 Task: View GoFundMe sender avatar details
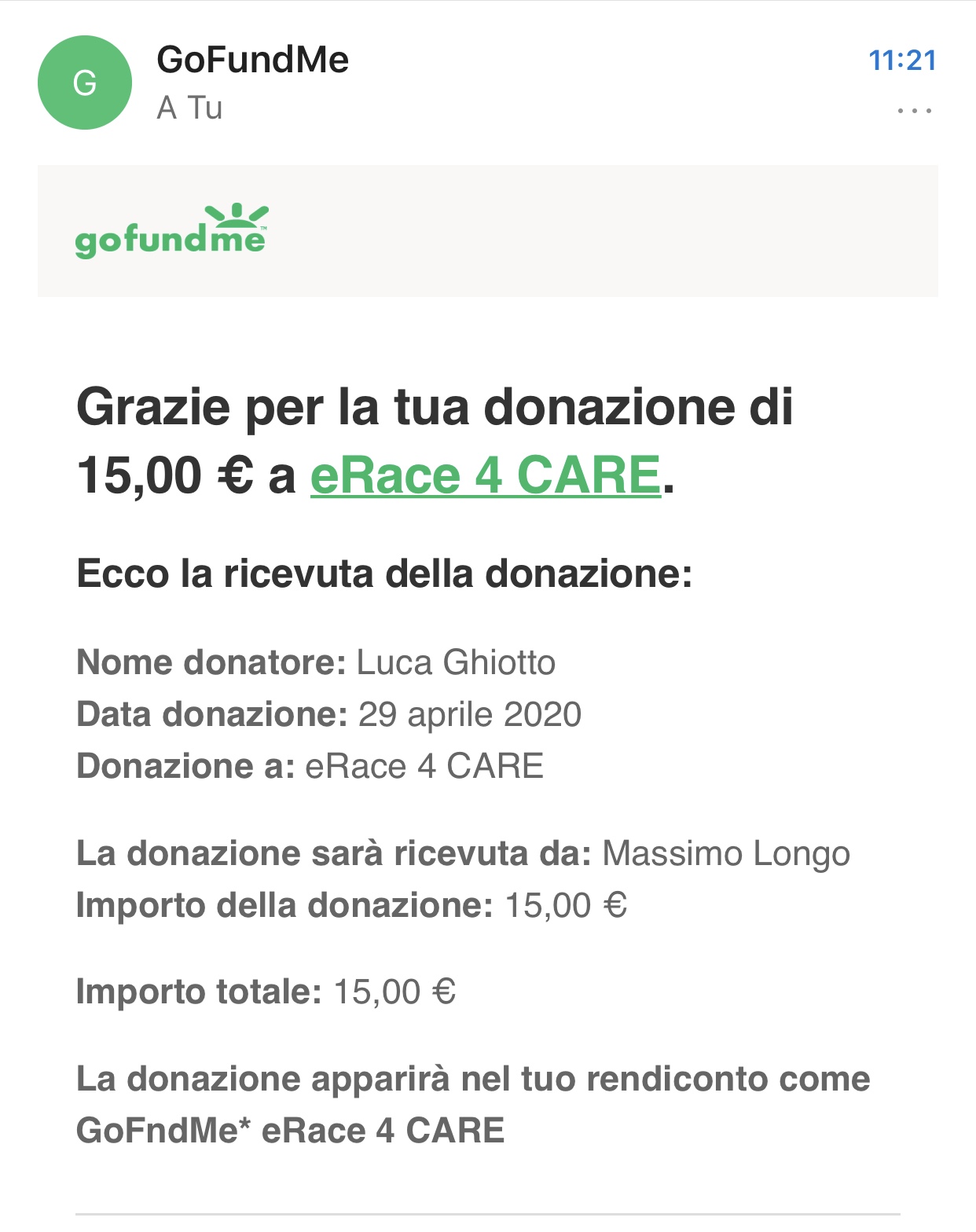85,83
